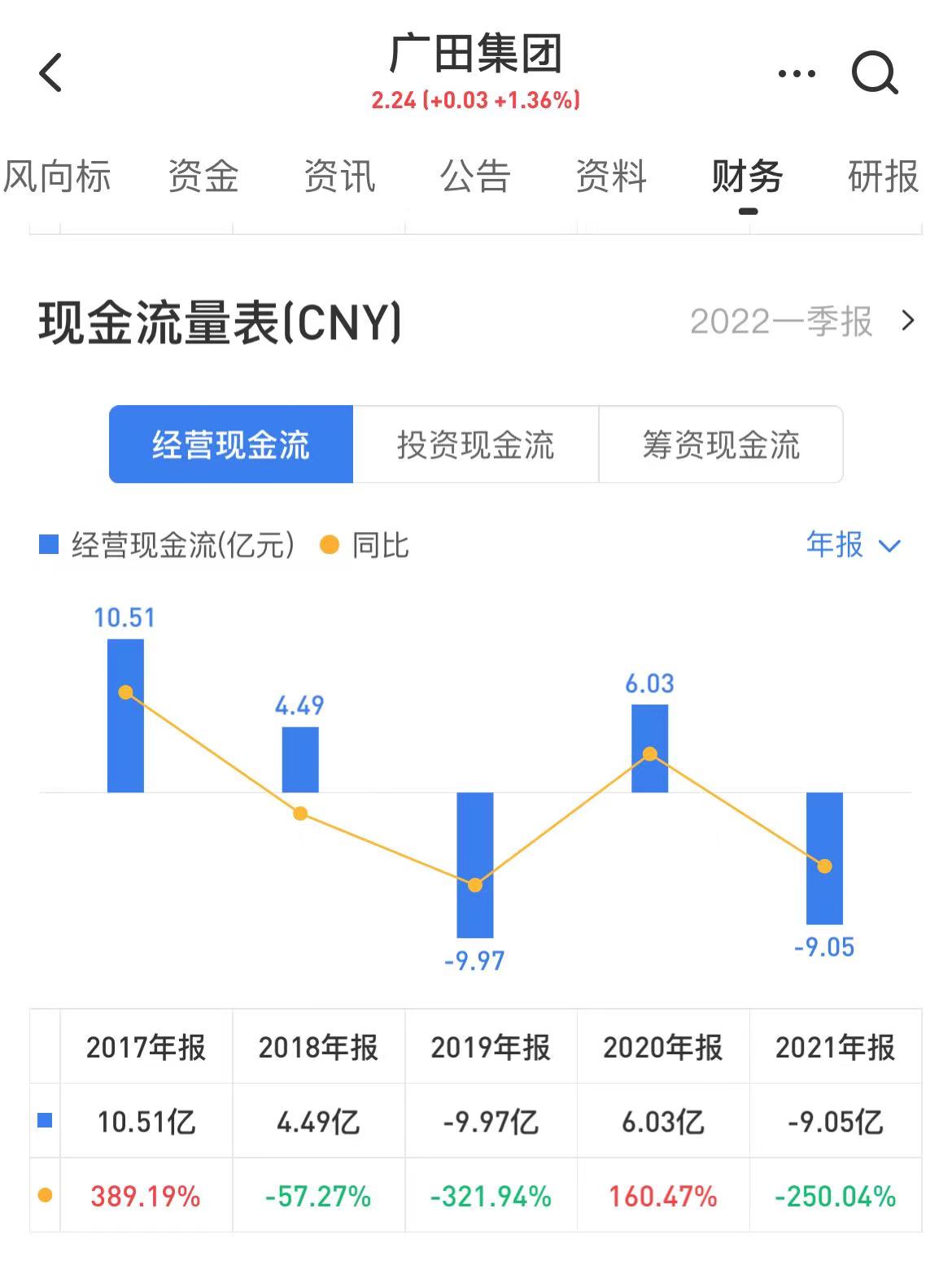Select the 经营现金流 segment
Screen dimensions: 952x1278
coord(231,444)
